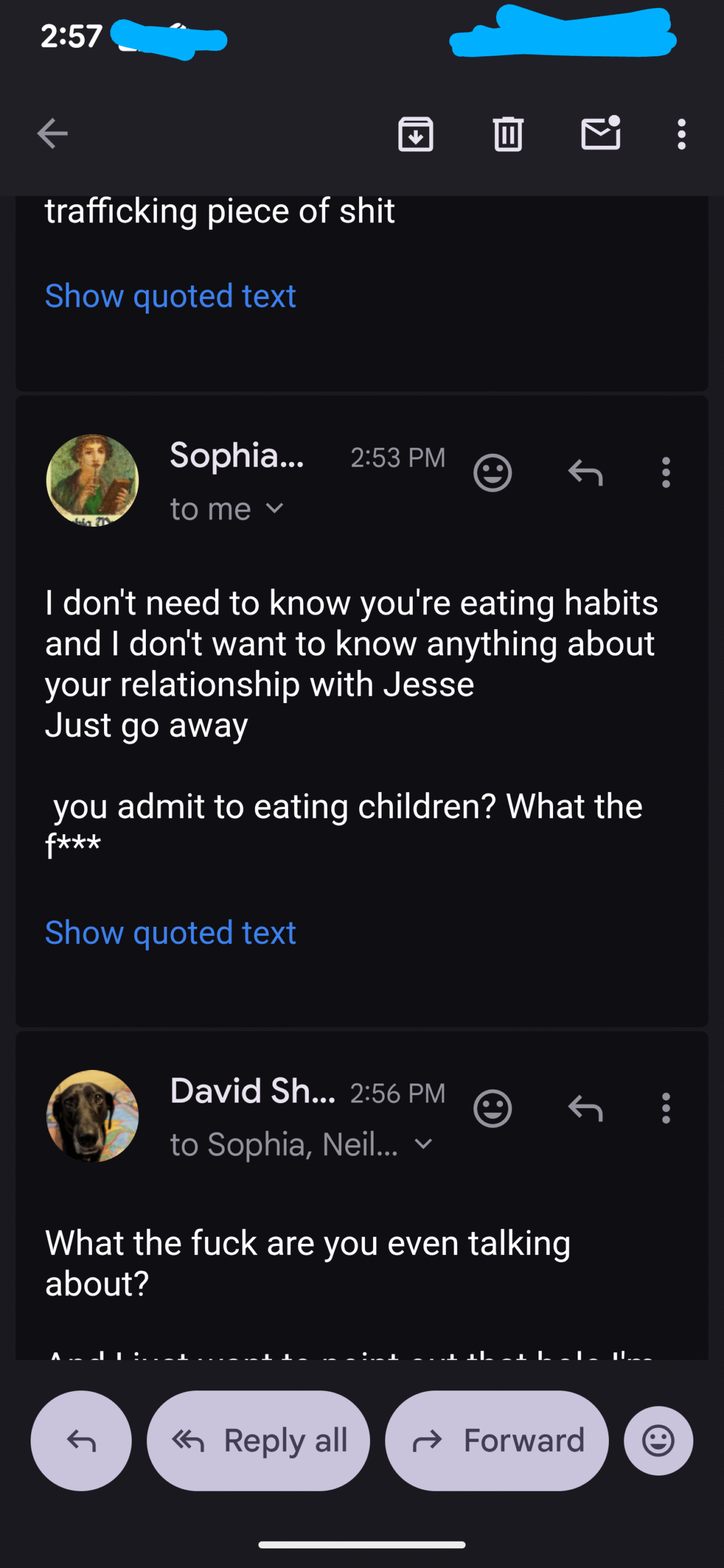Open David's dog profile picture
The height and width of the screenshot is (1568, 724).
pyautogui.click(x=92, y=1115)
